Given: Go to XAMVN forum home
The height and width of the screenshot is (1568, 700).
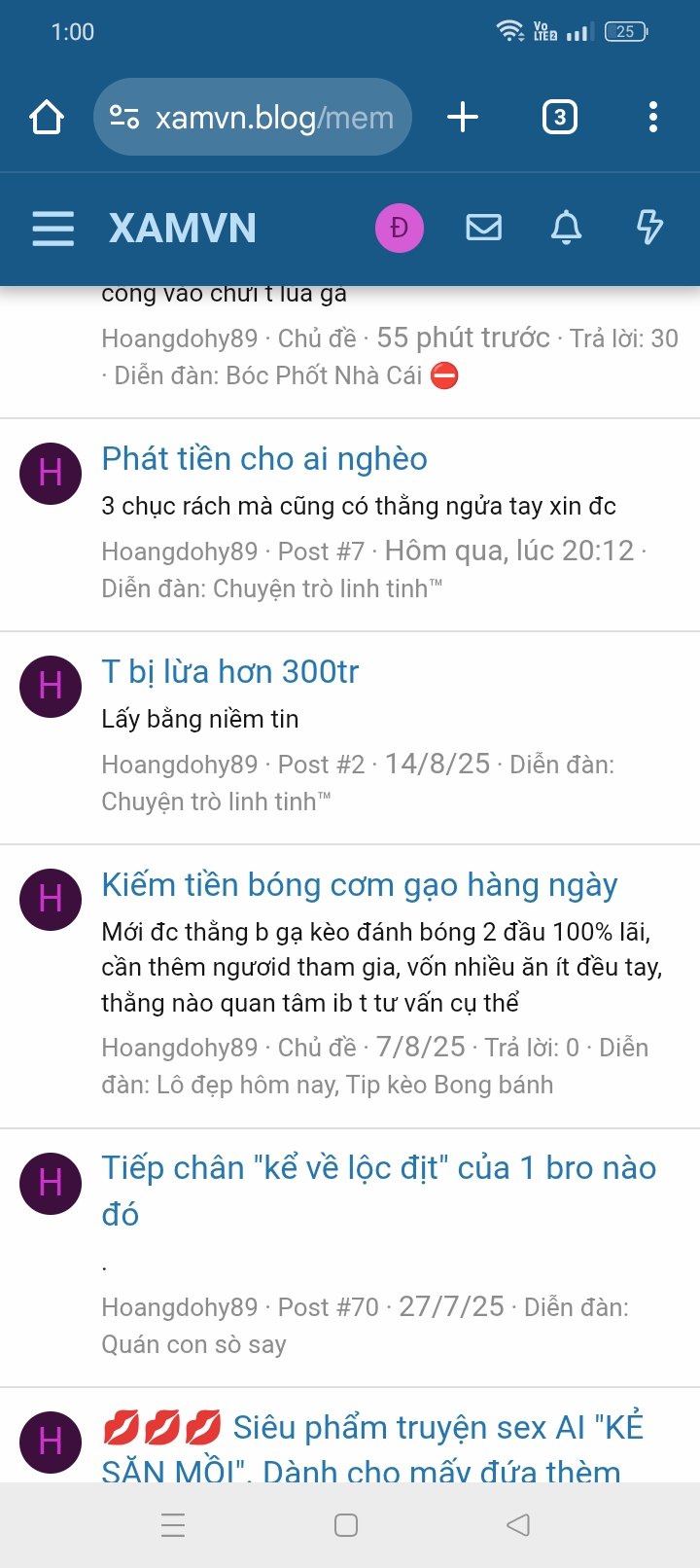Looking at the screenshot, I should point(183,229).
